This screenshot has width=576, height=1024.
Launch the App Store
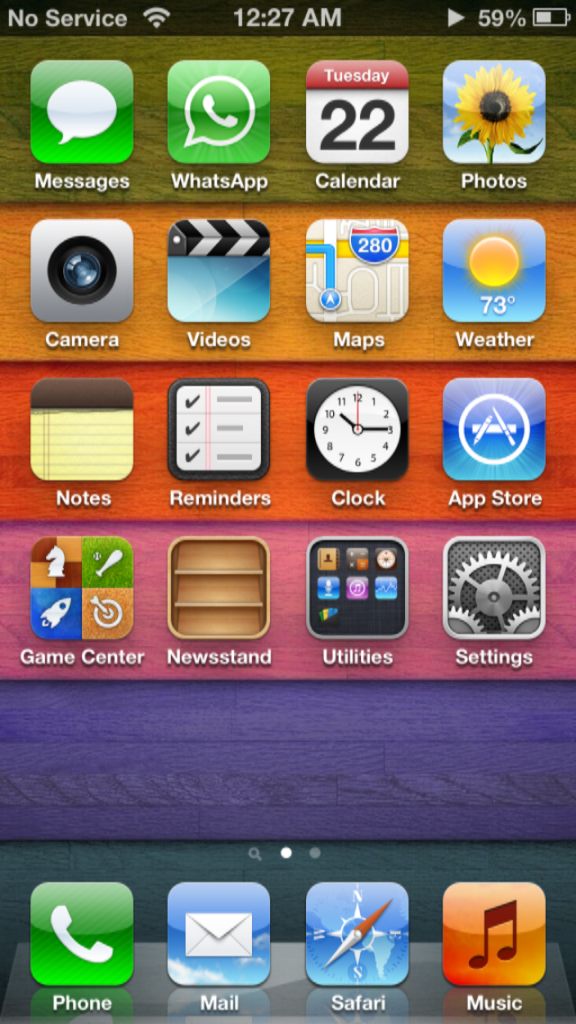(x=494, y=429)
